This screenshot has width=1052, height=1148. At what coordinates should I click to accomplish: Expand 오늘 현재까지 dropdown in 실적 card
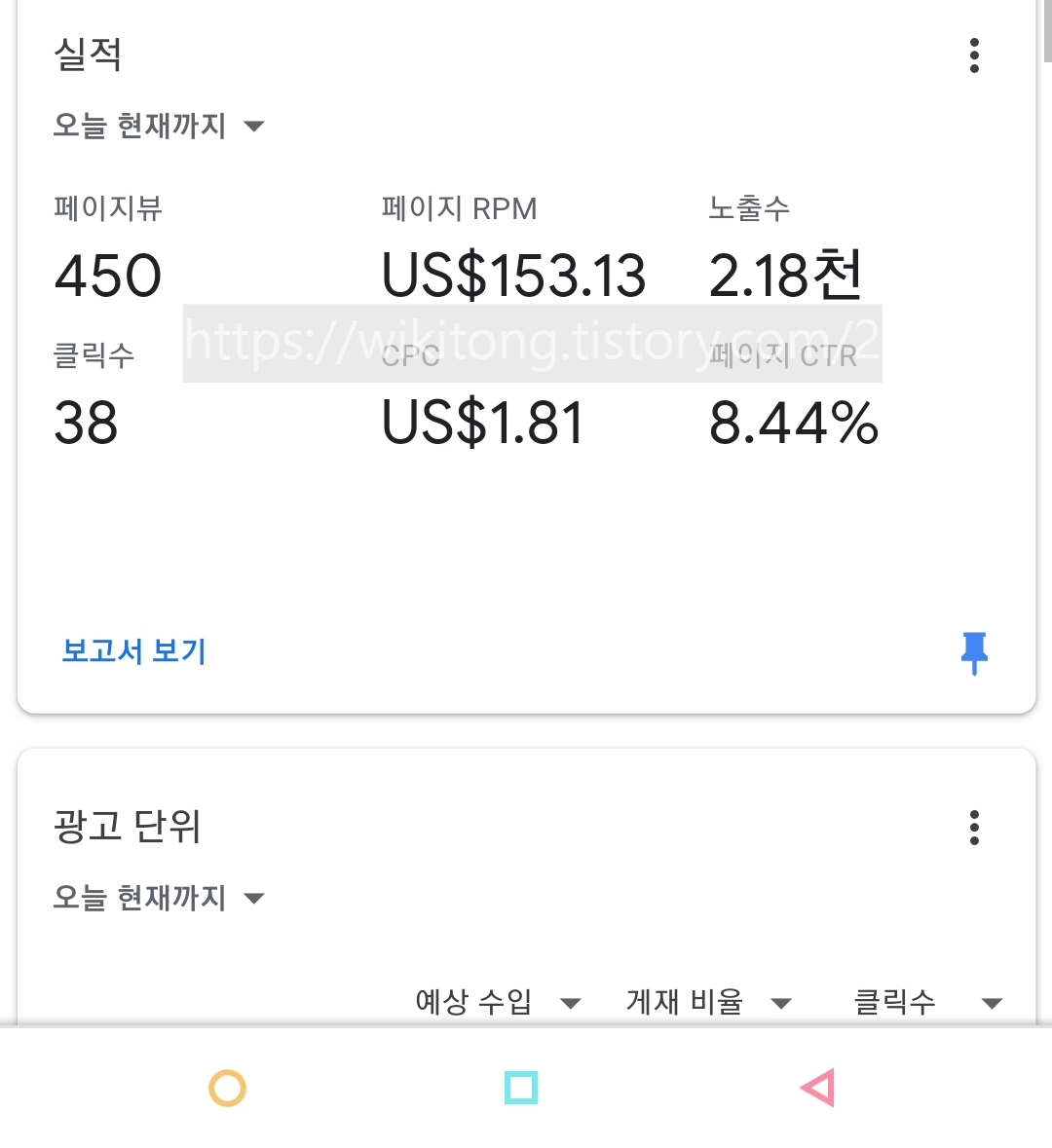pos(159,126)
